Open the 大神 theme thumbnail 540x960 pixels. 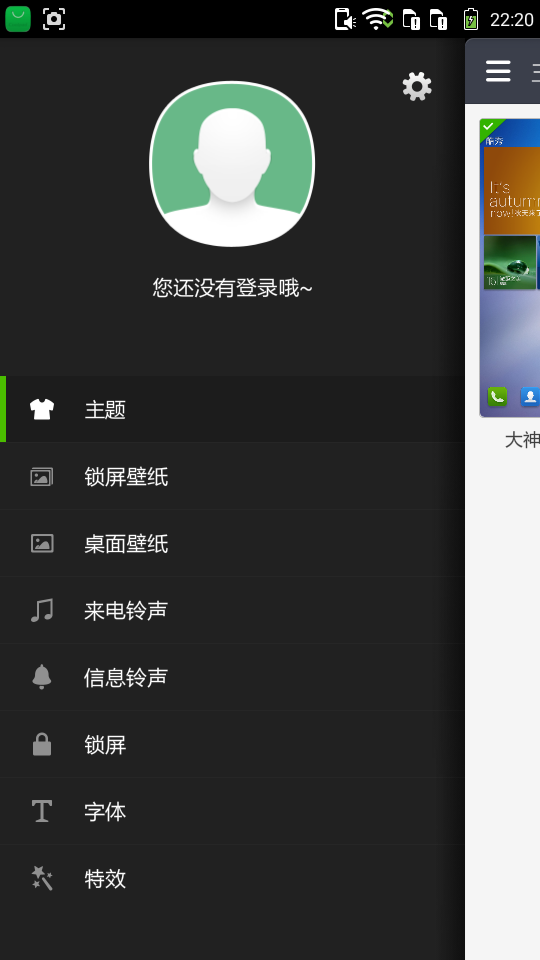pos(509,268)
